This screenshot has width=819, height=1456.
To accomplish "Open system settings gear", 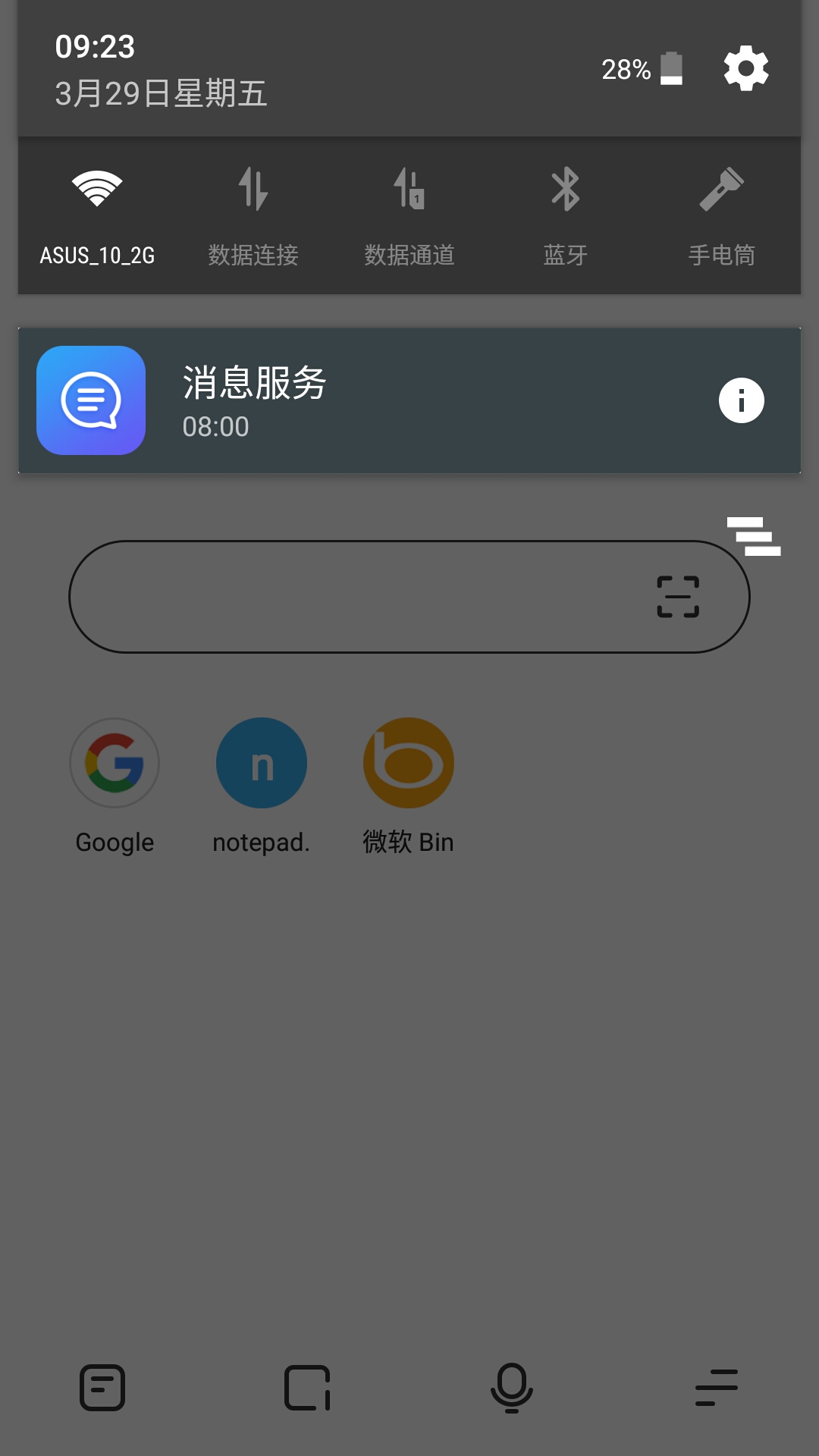I will click(746, 69).
